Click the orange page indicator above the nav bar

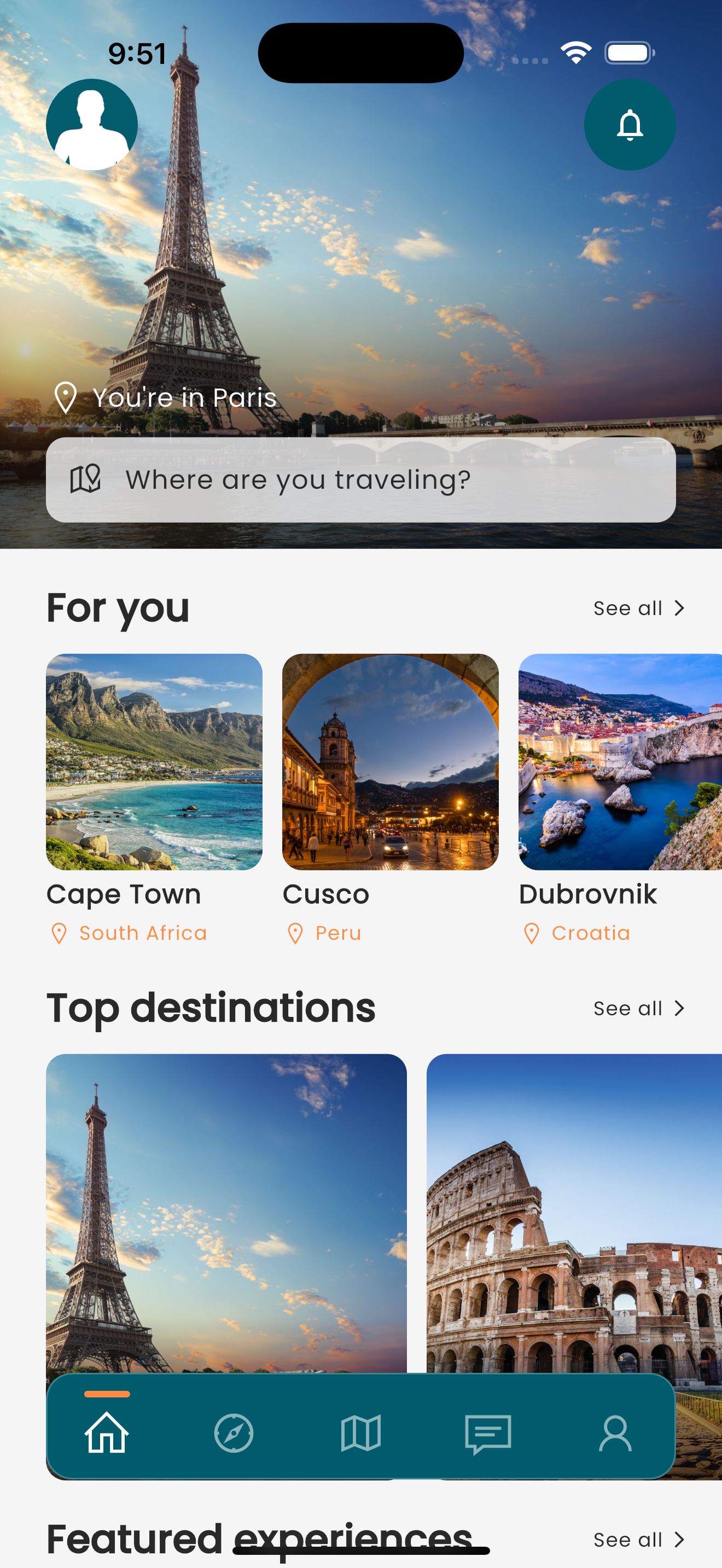(x=107, y=1394)
